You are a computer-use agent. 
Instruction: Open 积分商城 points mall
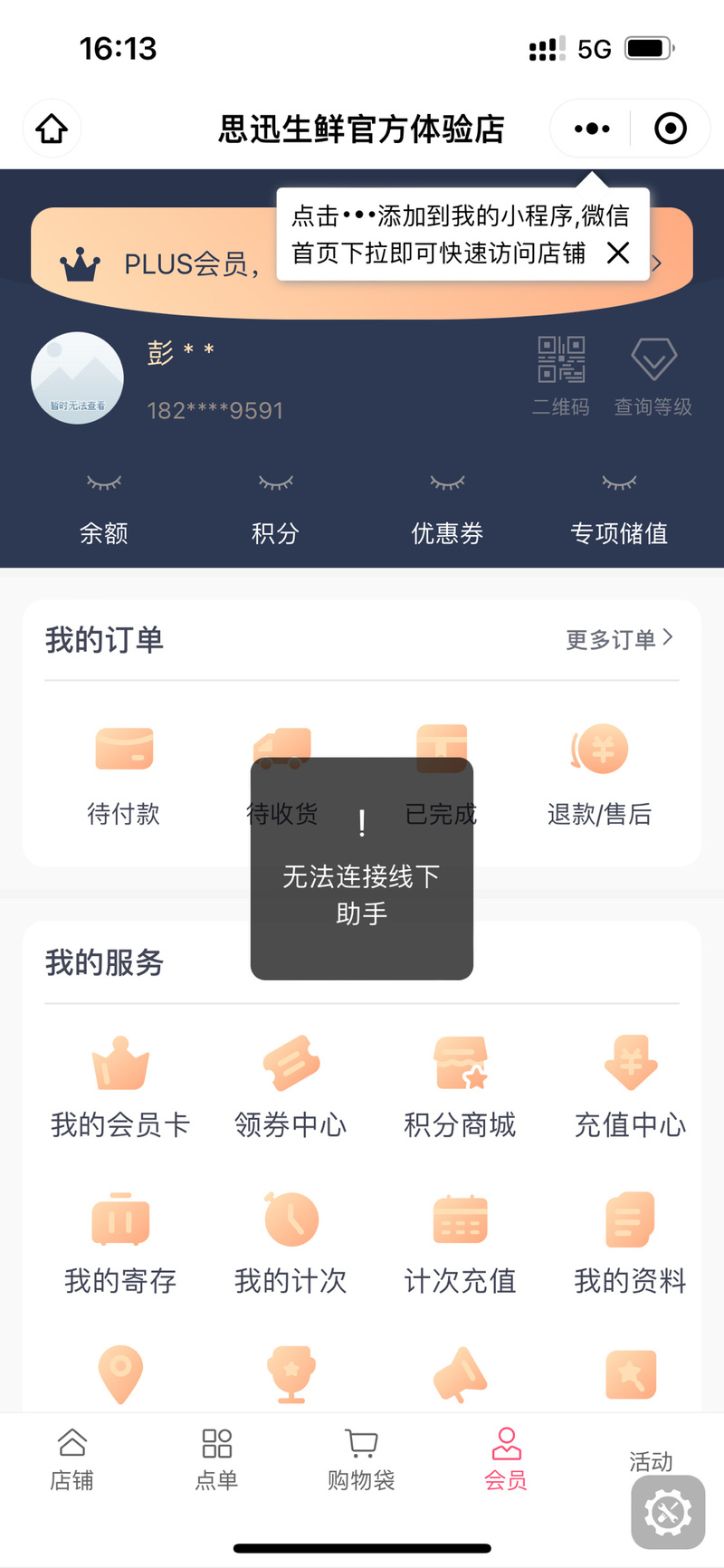click(x=460, y=1086)
